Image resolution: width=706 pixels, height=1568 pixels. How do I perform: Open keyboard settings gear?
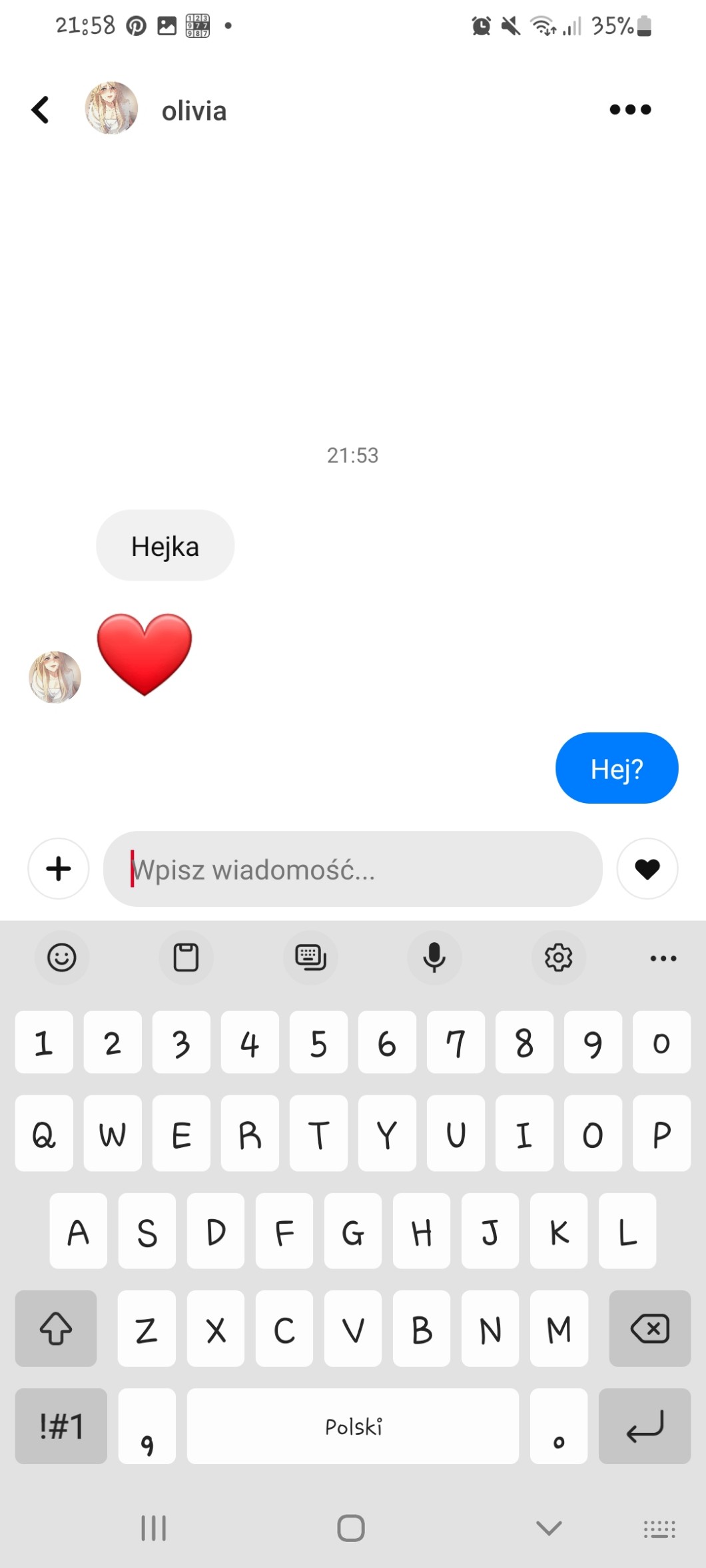point(558,957)
